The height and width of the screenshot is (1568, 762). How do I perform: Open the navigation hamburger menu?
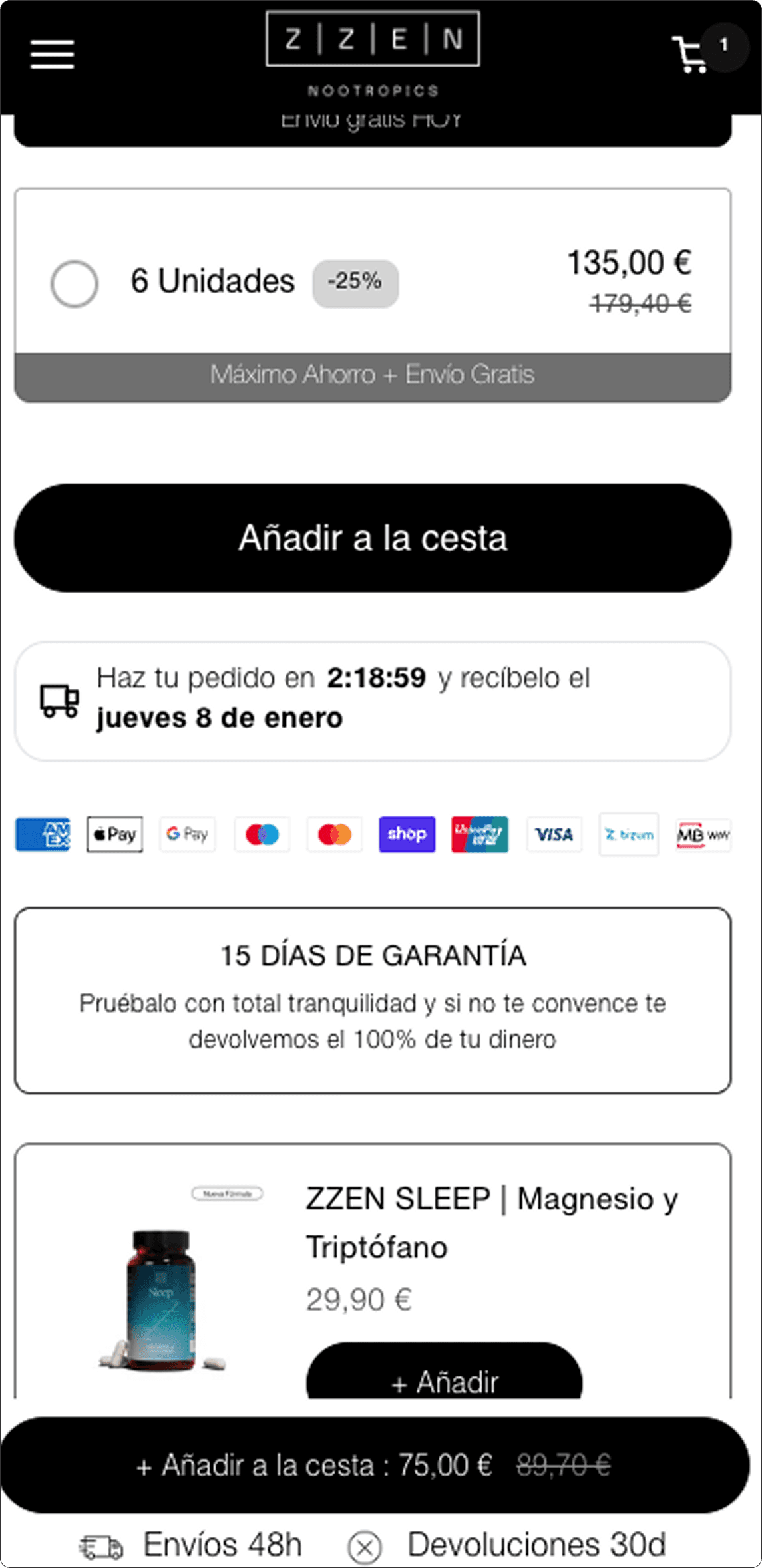point(53,56)
